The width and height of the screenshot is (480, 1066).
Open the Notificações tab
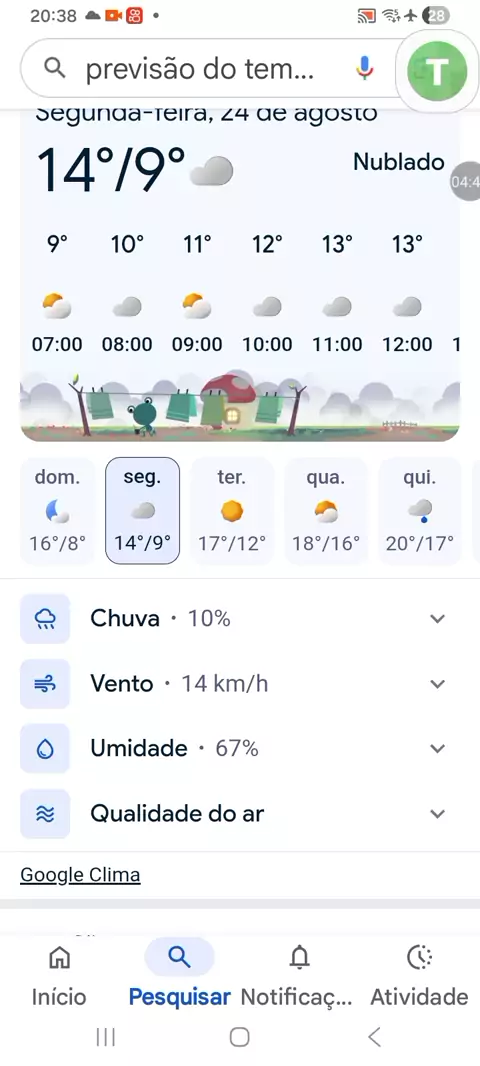(x=298, y=973)
